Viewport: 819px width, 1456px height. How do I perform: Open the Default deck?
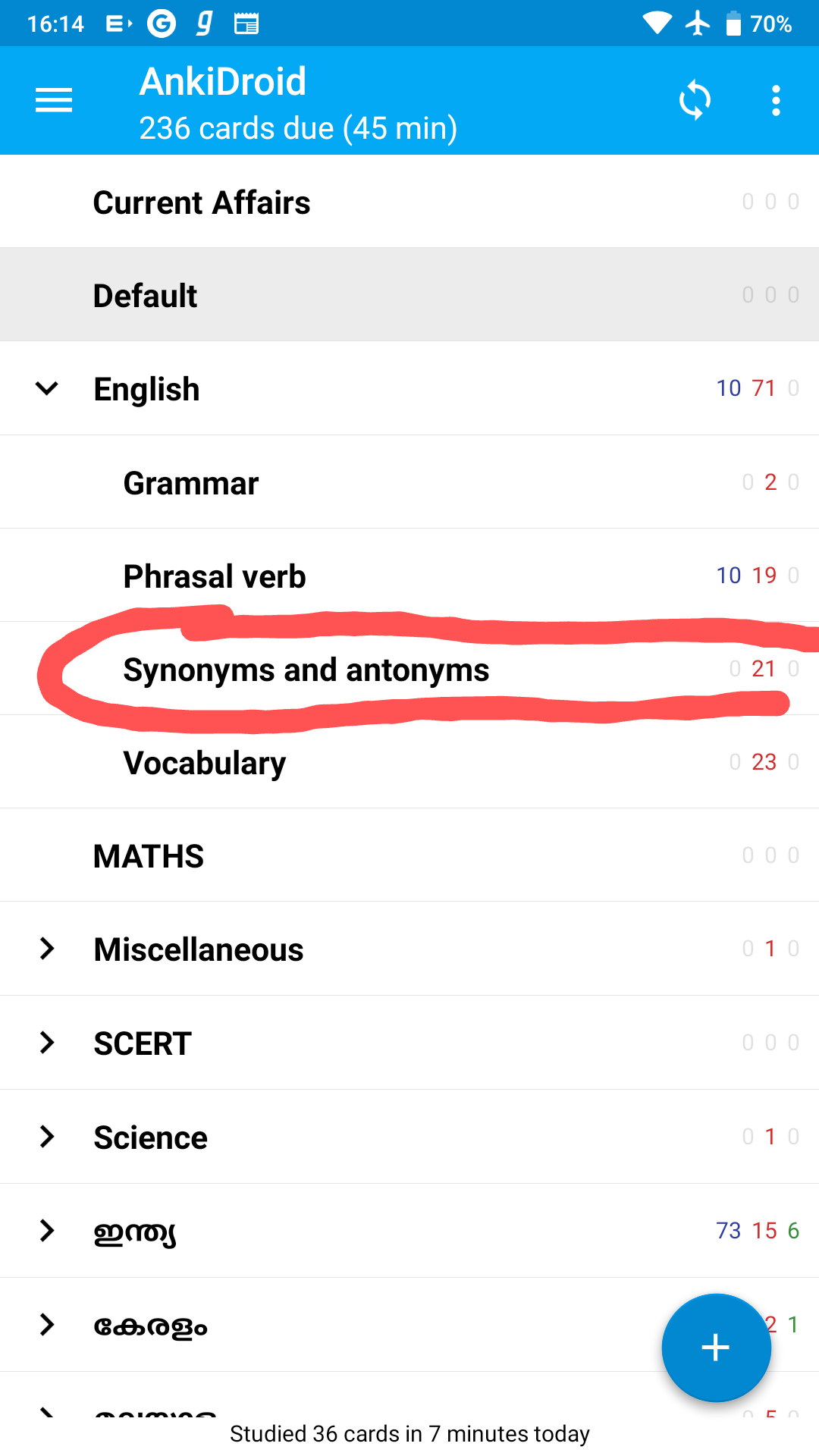point(145,296)
